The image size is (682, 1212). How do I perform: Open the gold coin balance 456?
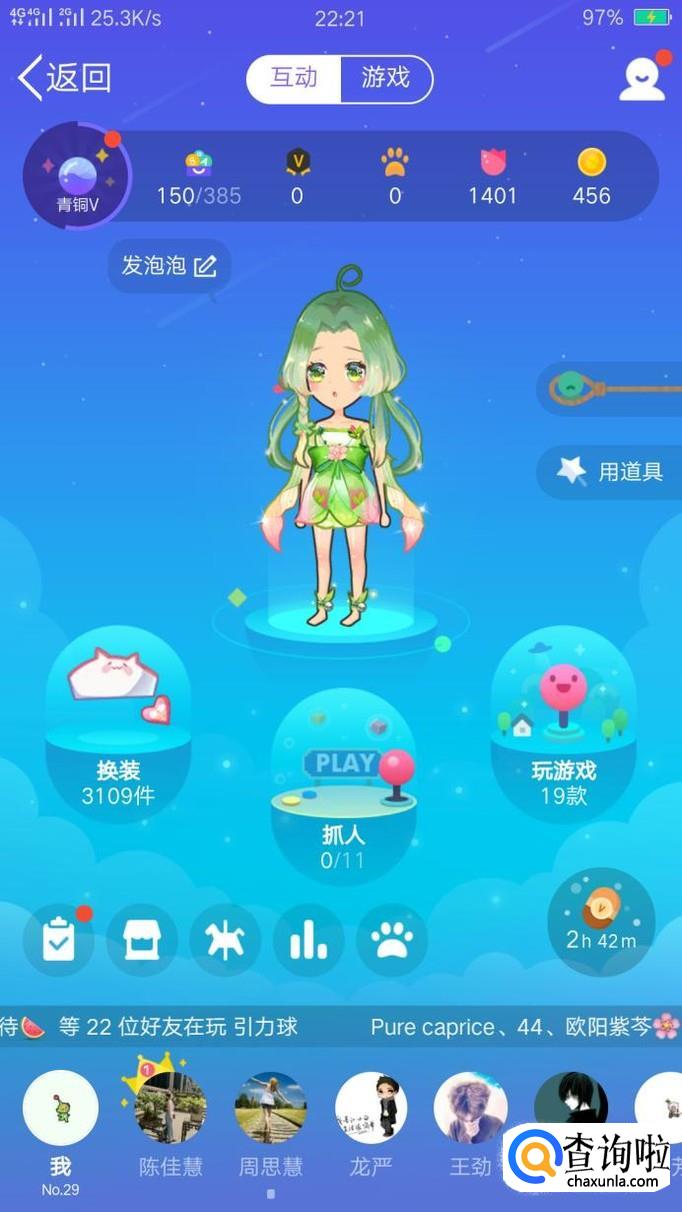point(591,178)
